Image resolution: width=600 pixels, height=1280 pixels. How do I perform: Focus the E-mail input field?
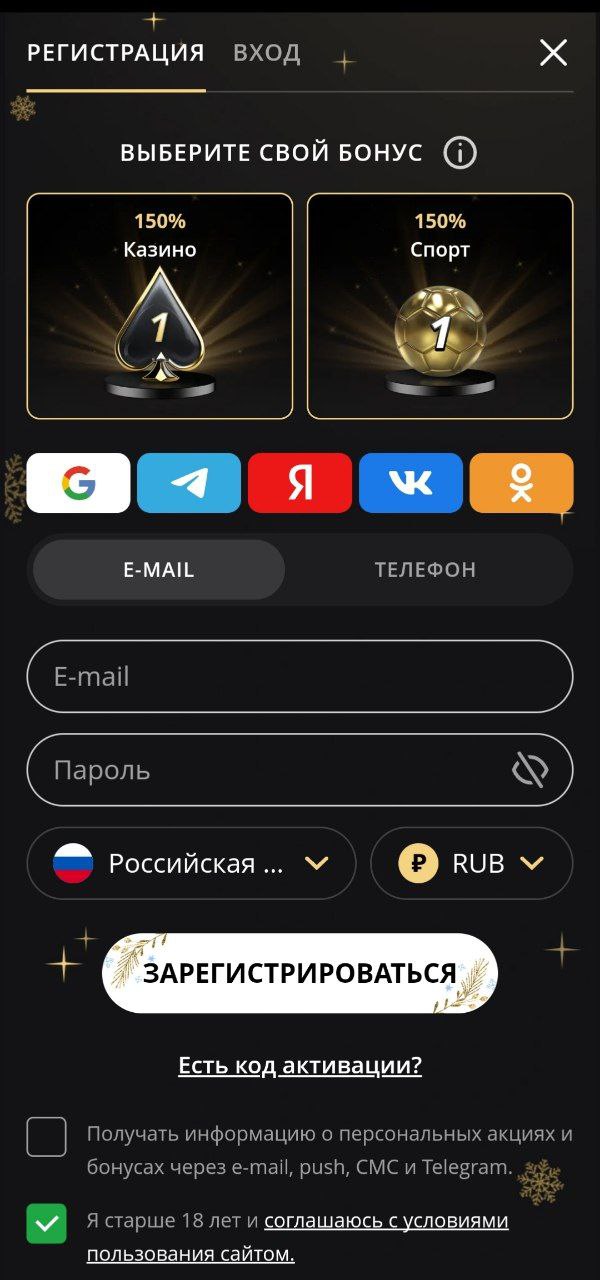(300, 677)
